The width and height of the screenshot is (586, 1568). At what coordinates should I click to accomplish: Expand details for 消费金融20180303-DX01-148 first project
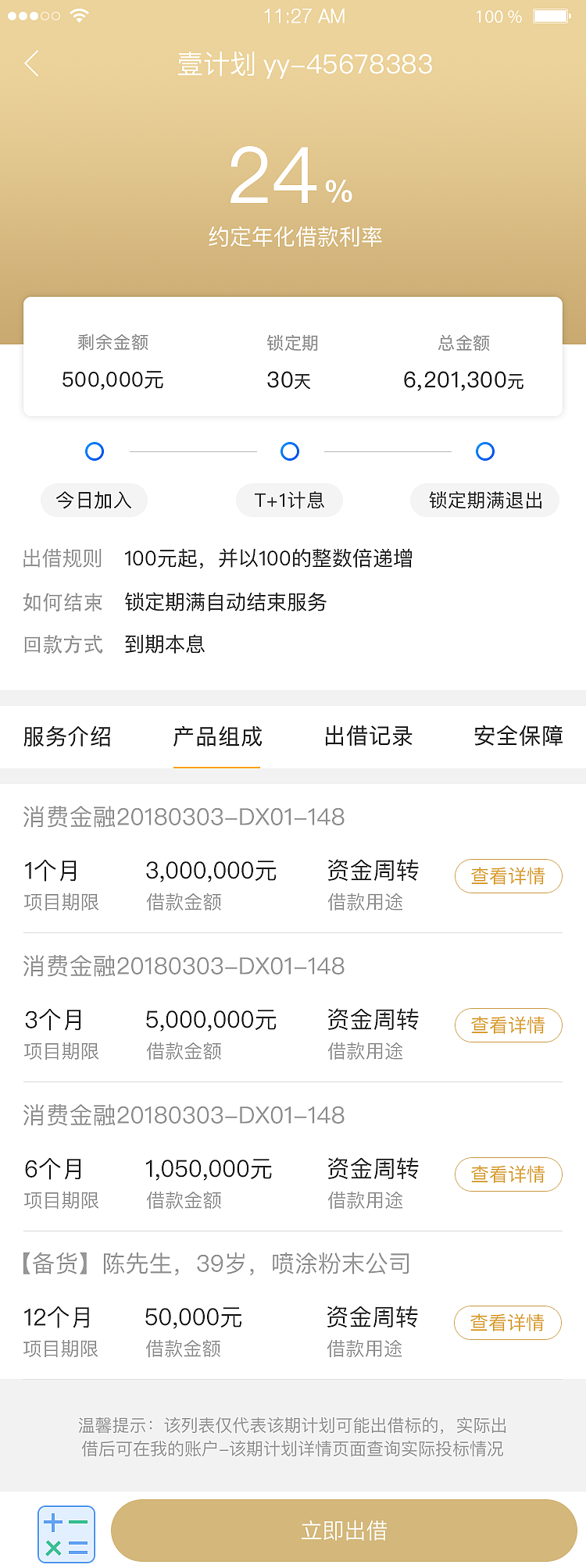[508, 876]
